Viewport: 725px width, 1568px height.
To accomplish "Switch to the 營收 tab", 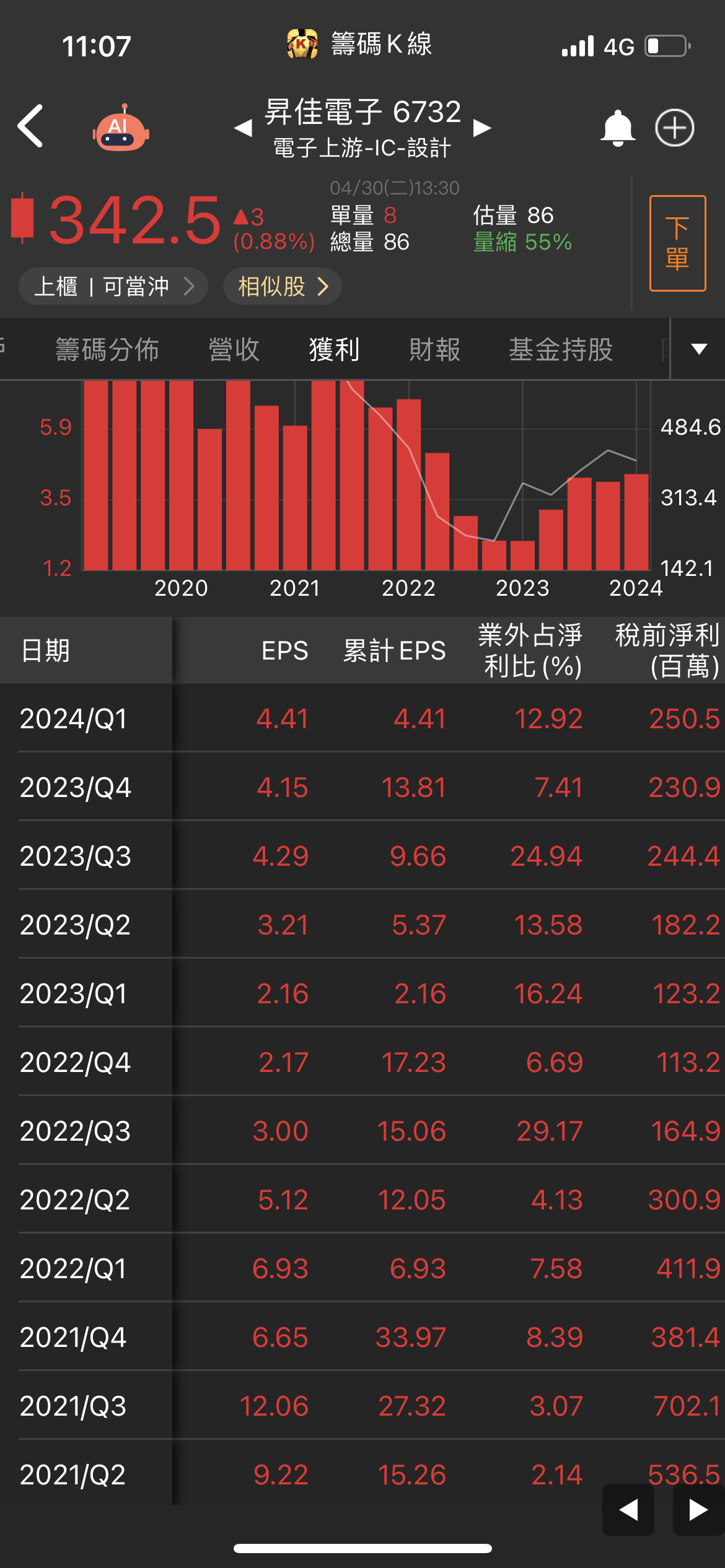I will [x=234, y=350].
